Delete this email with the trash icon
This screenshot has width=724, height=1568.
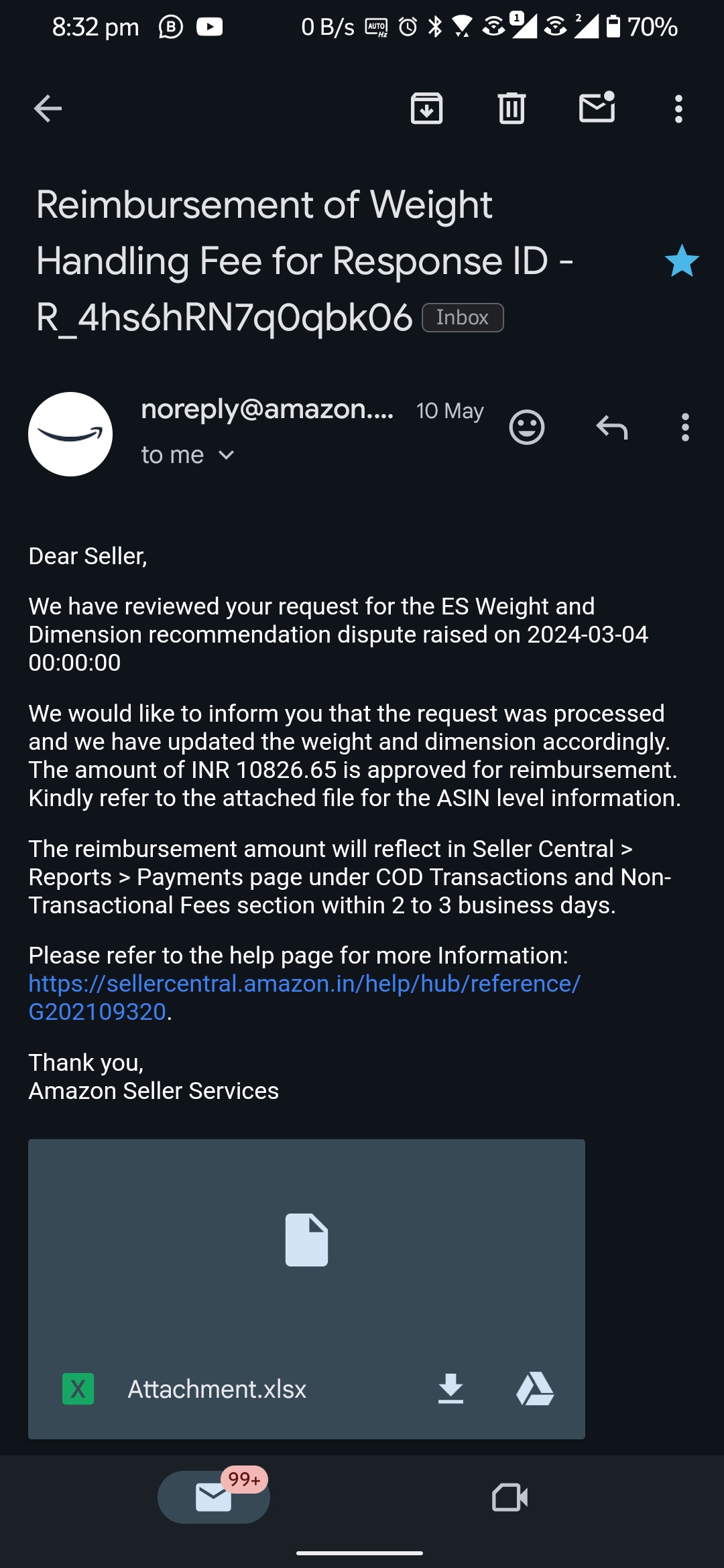pyautogui.click(x=511, y=109)
